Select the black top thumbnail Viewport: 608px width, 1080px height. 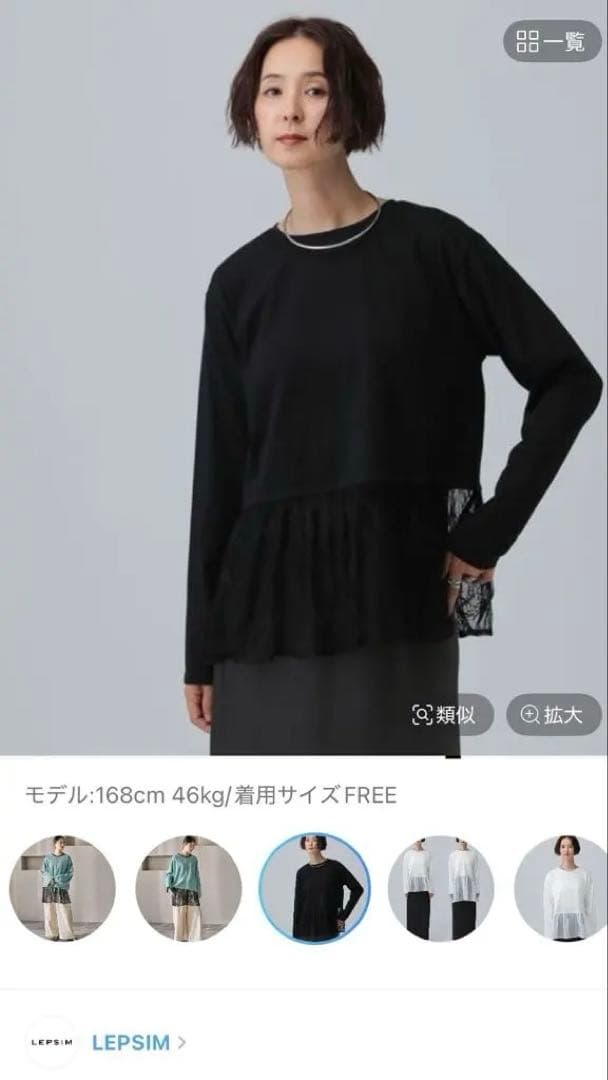[x=315, y=889]
